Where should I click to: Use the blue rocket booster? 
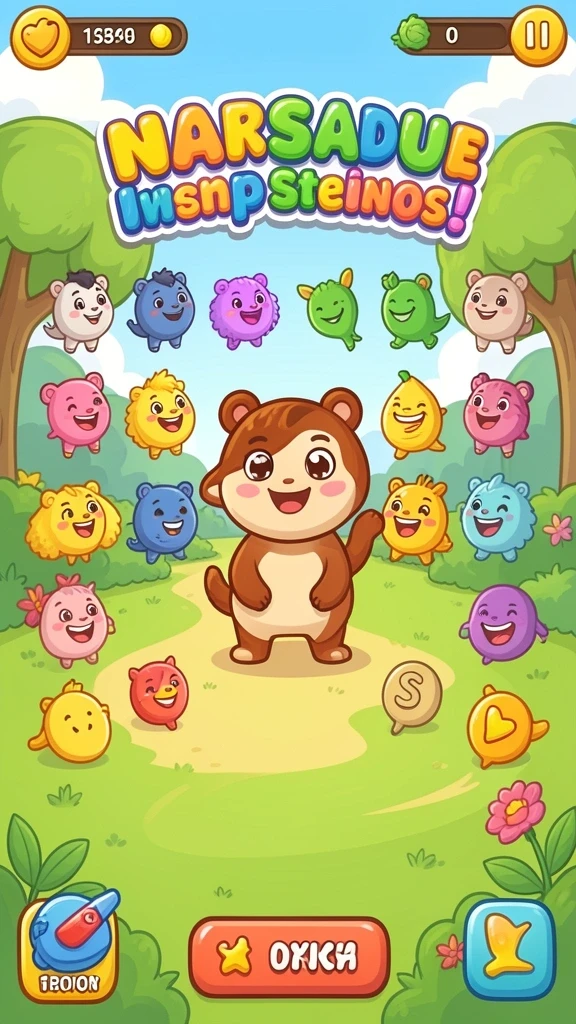click(68, 946)
